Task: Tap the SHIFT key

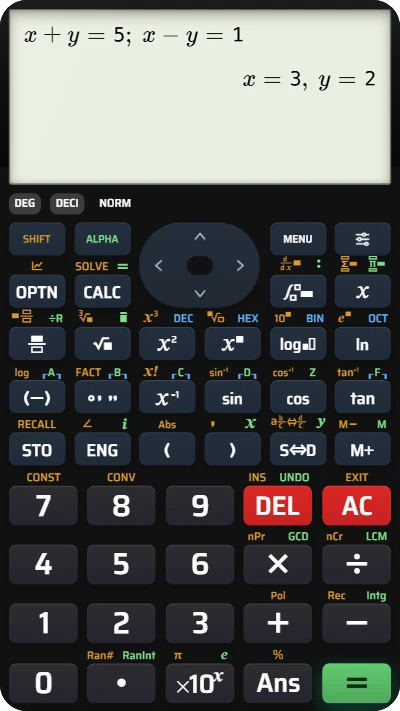Action: point(37,239)
